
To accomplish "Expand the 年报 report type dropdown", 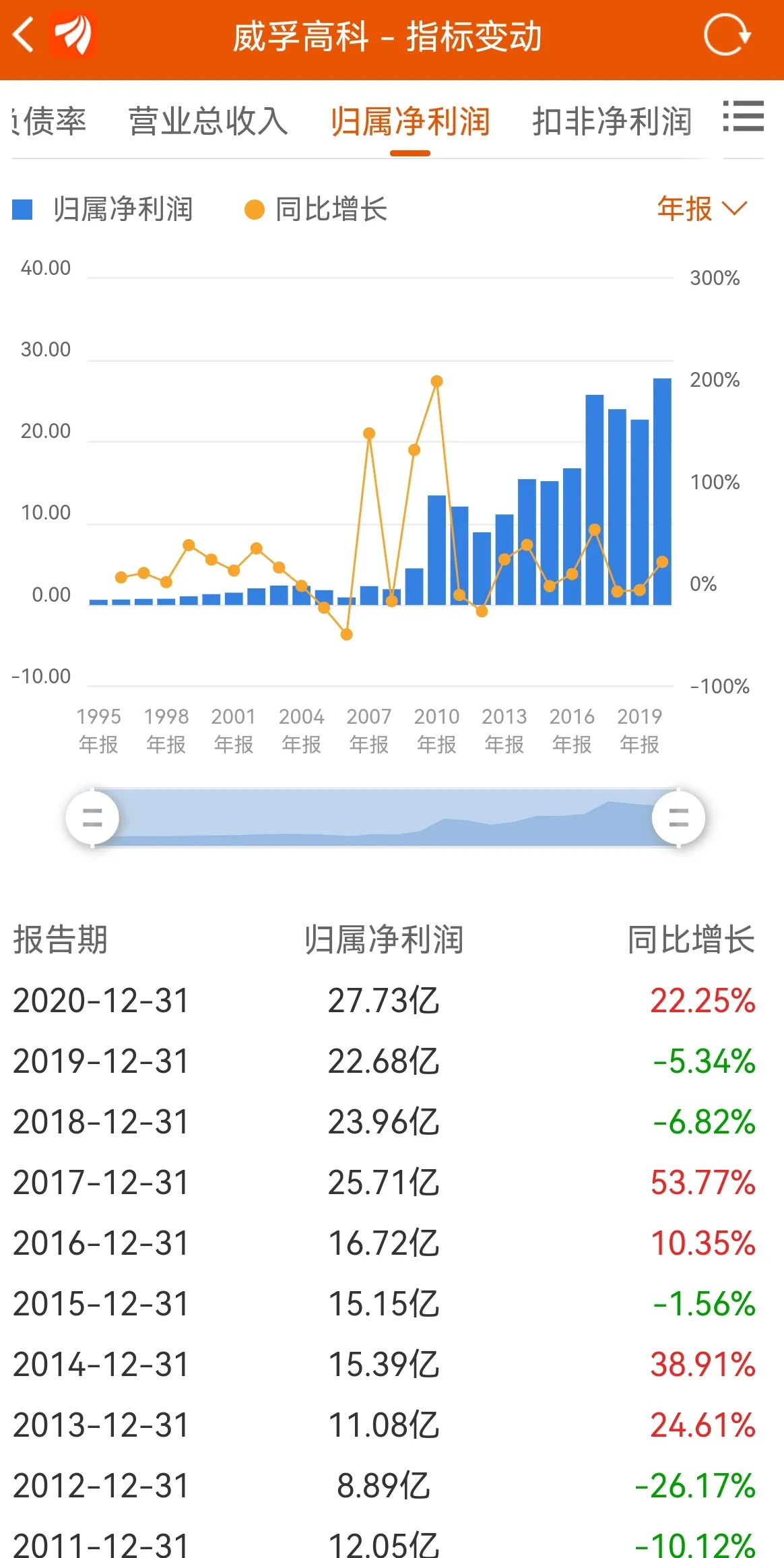I will pos(702,209).
